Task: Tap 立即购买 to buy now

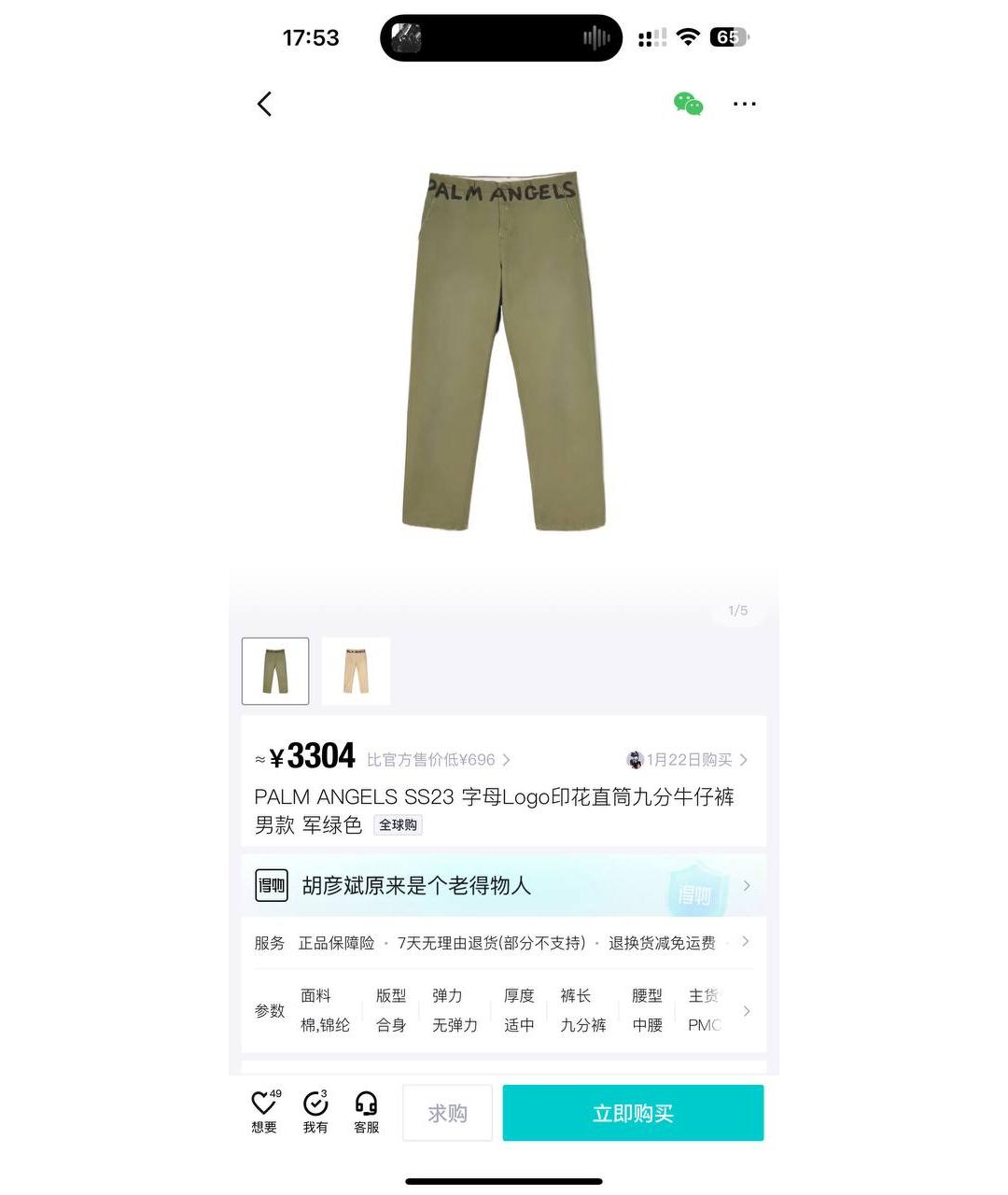Action: click(633, 1113)
